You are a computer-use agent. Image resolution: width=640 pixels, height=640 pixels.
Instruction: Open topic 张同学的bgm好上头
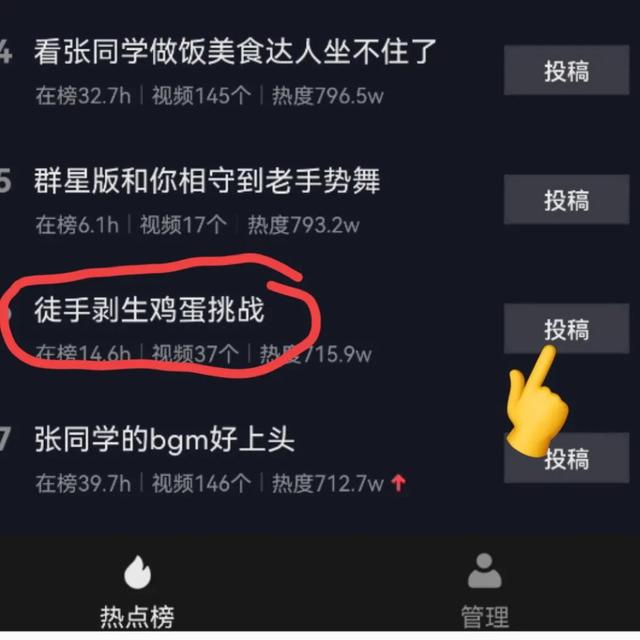pos(164,440)
